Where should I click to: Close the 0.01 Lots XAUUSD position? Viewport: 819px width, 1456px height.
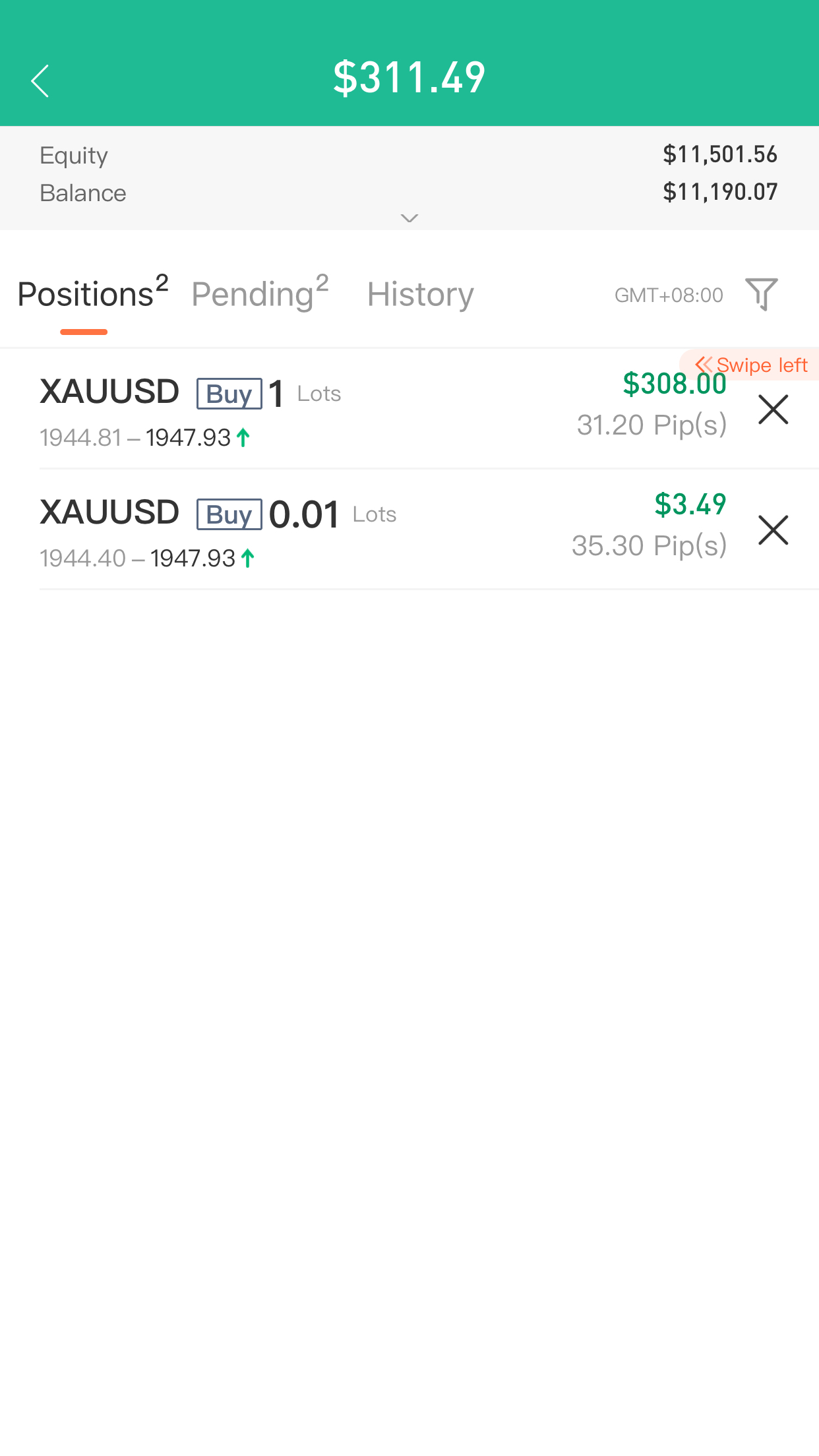(x=773, y=530)
